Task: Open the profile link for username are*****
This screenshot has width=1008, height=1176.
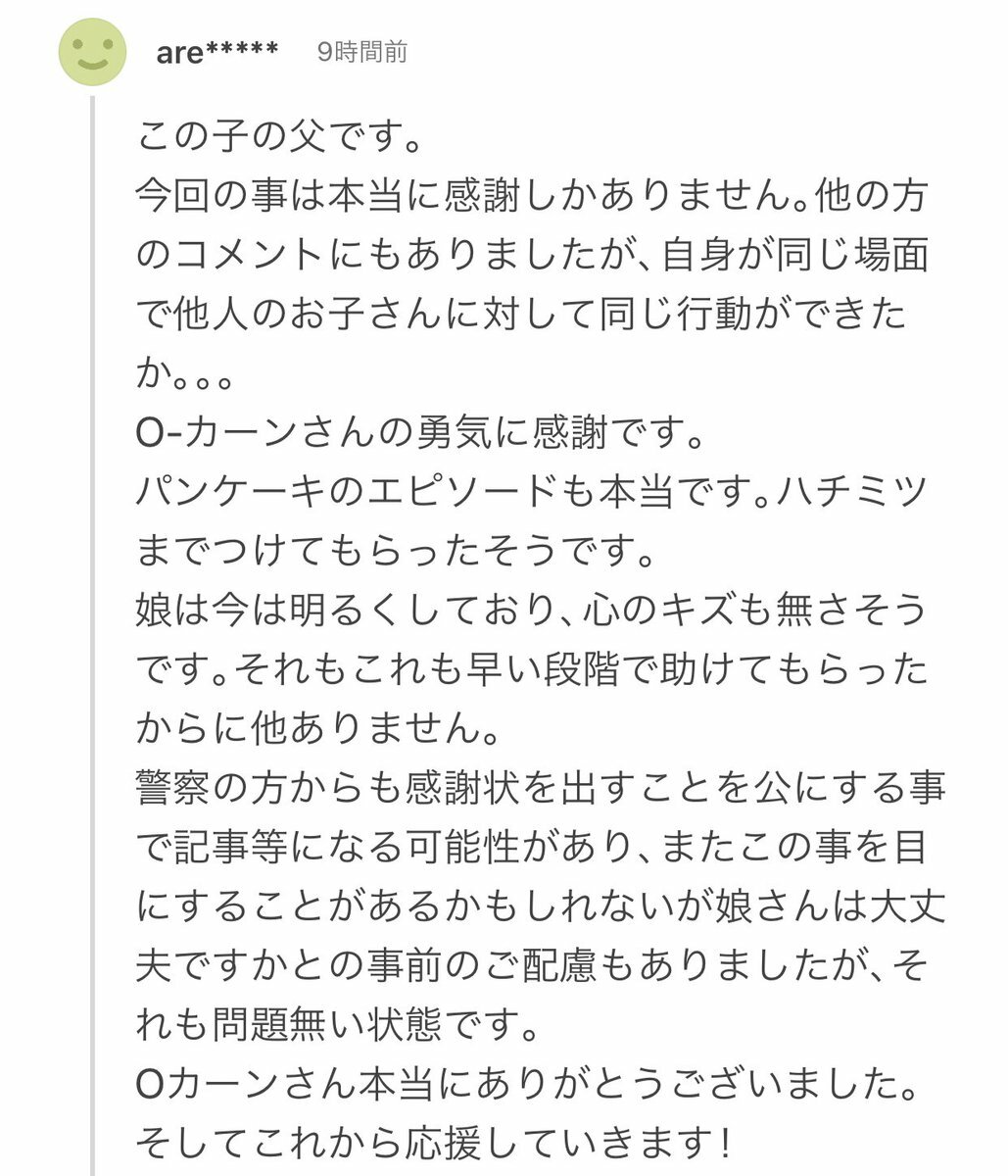Action: click(216, 51)
